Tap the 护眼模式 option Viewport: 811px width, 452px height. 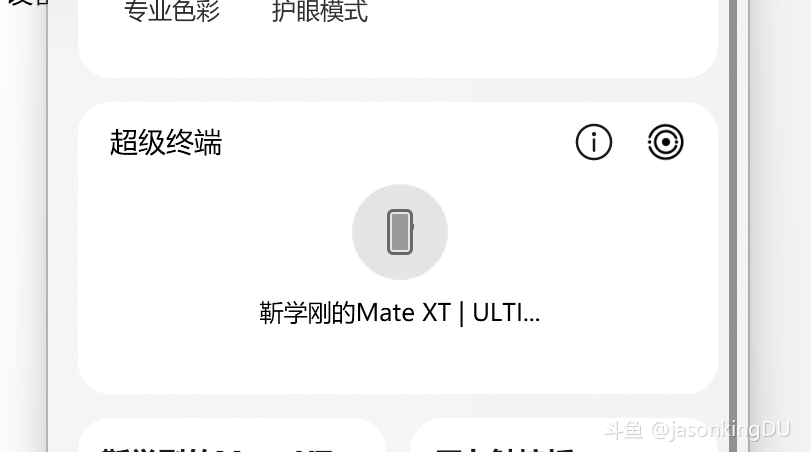[x=319, y=12]
